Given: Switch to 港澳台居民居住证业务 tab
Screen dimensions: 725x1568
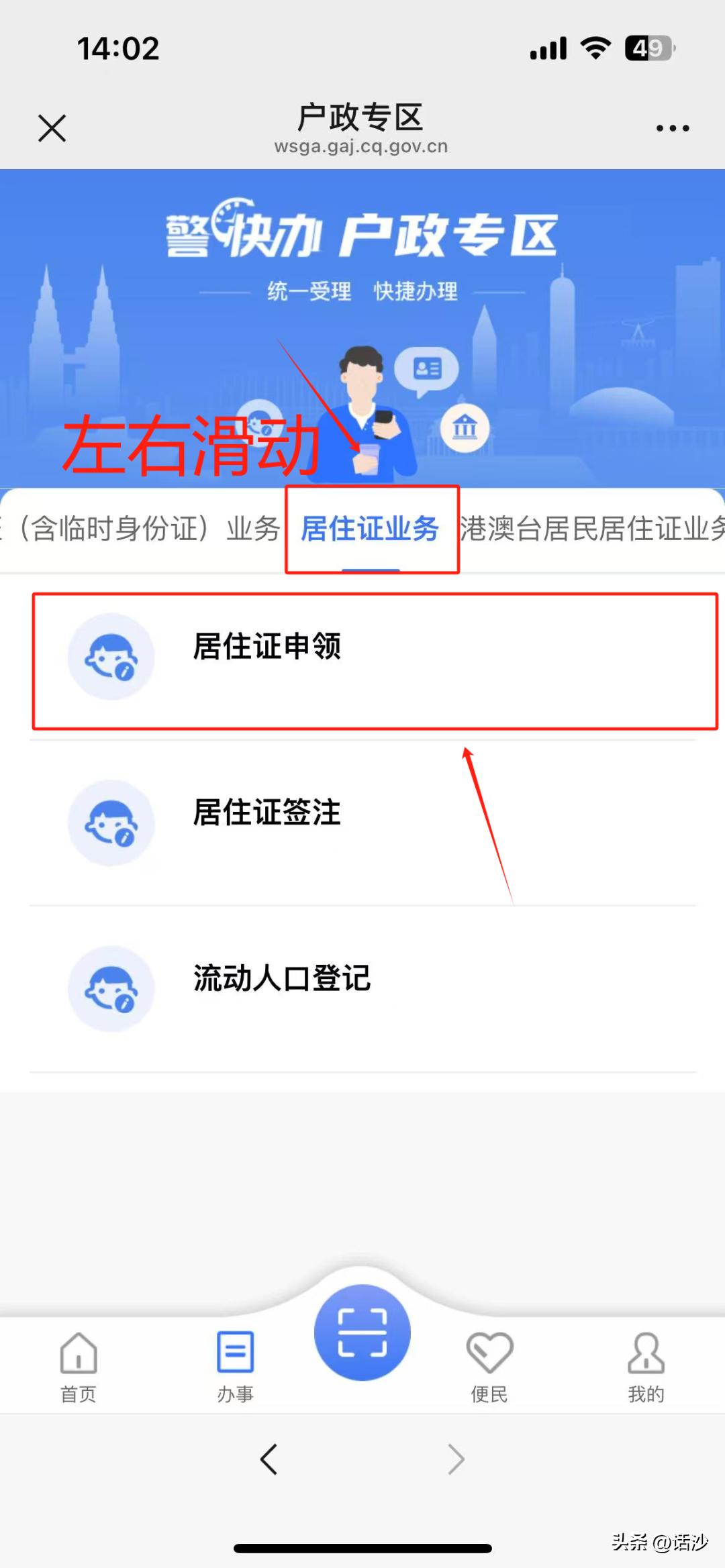Looking at the screenshot, I should 591,529.
